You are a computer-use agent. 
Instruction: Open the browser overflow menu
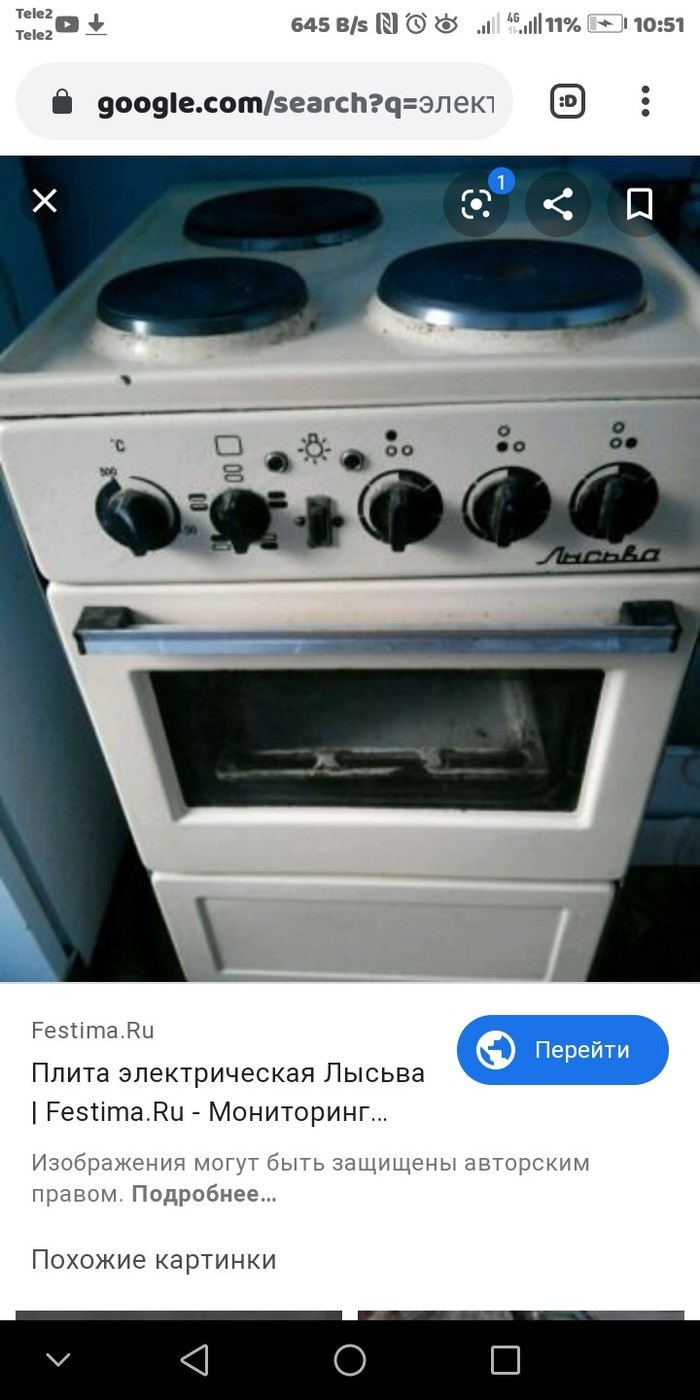tap(646, 101)
